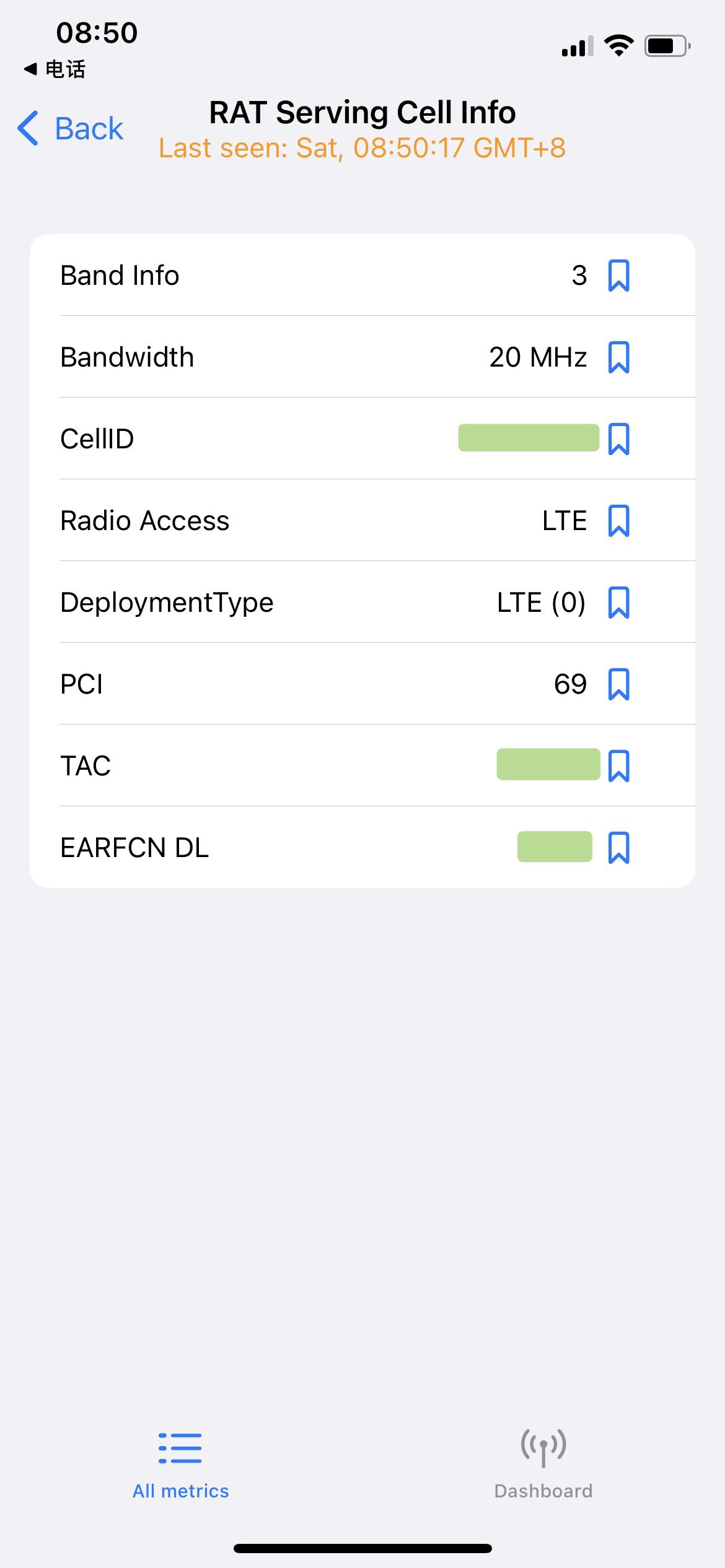
Task: Go back to the previous screen
Action: [71, 129]
